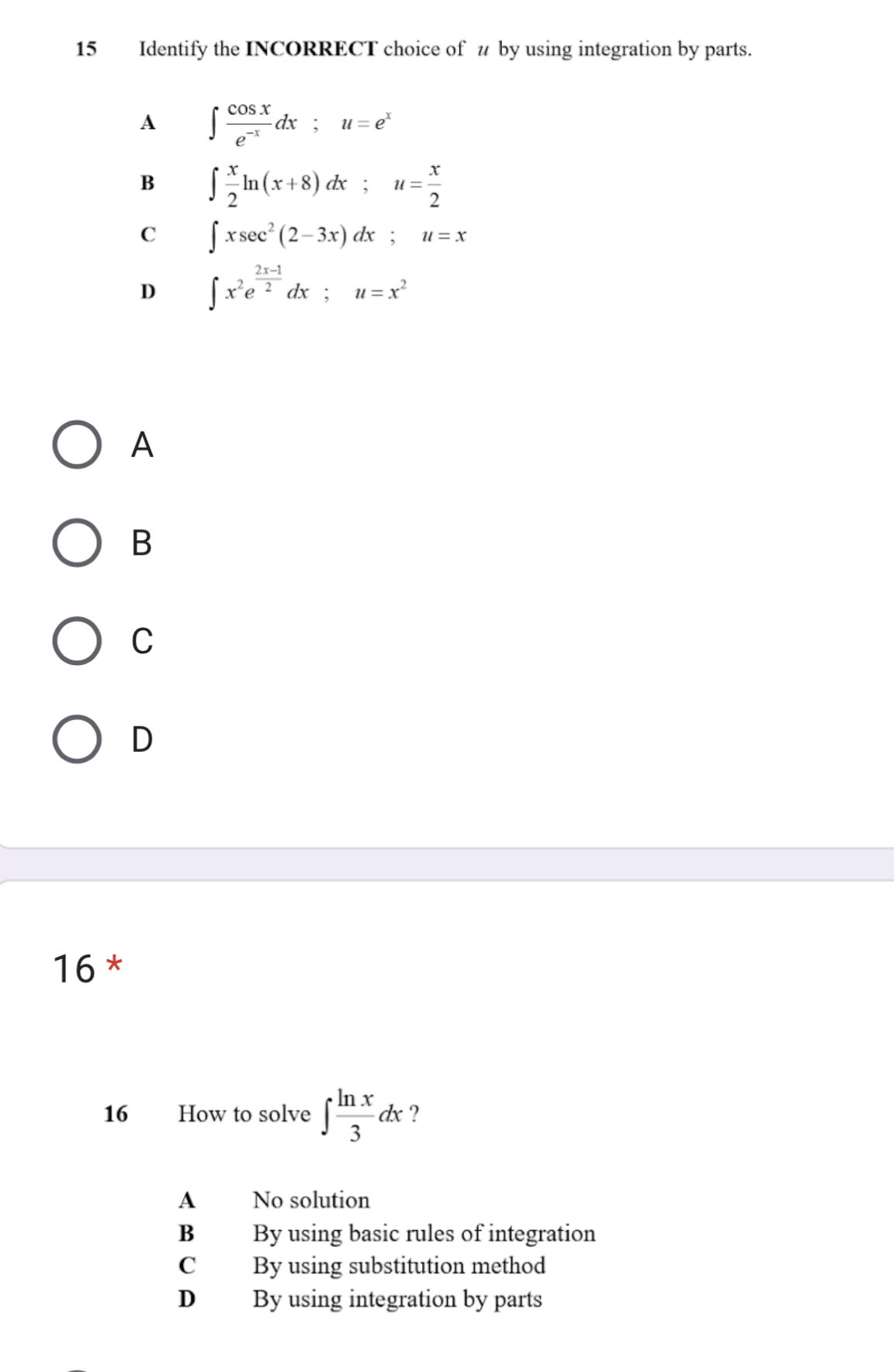894x1372 pixels.
Task: Click 'By using integration by parts' text
Action: point(397,1300)
